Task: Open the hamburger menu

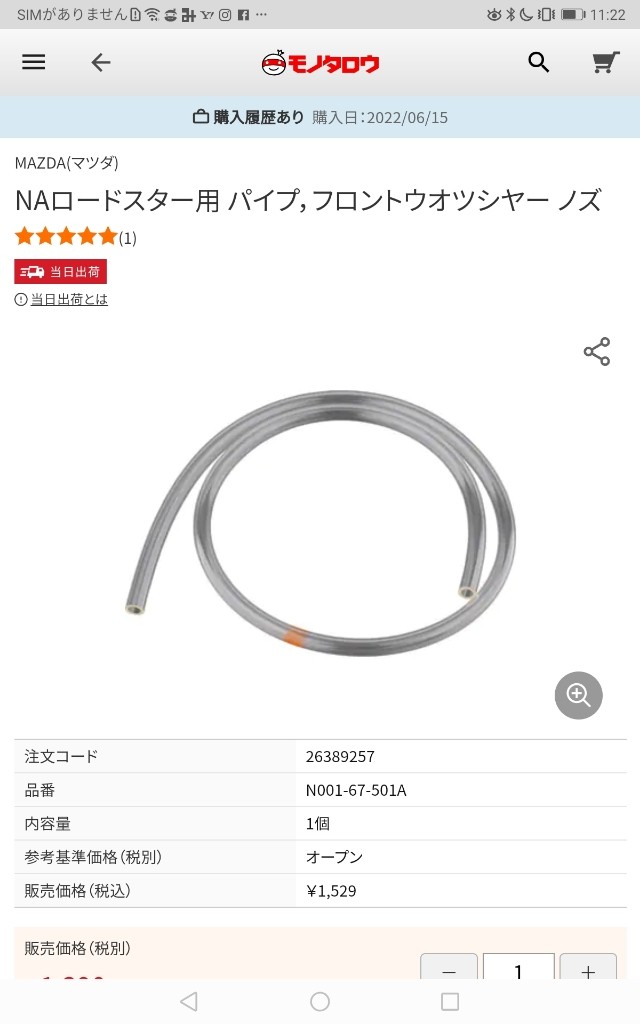Action: (34, 62)
